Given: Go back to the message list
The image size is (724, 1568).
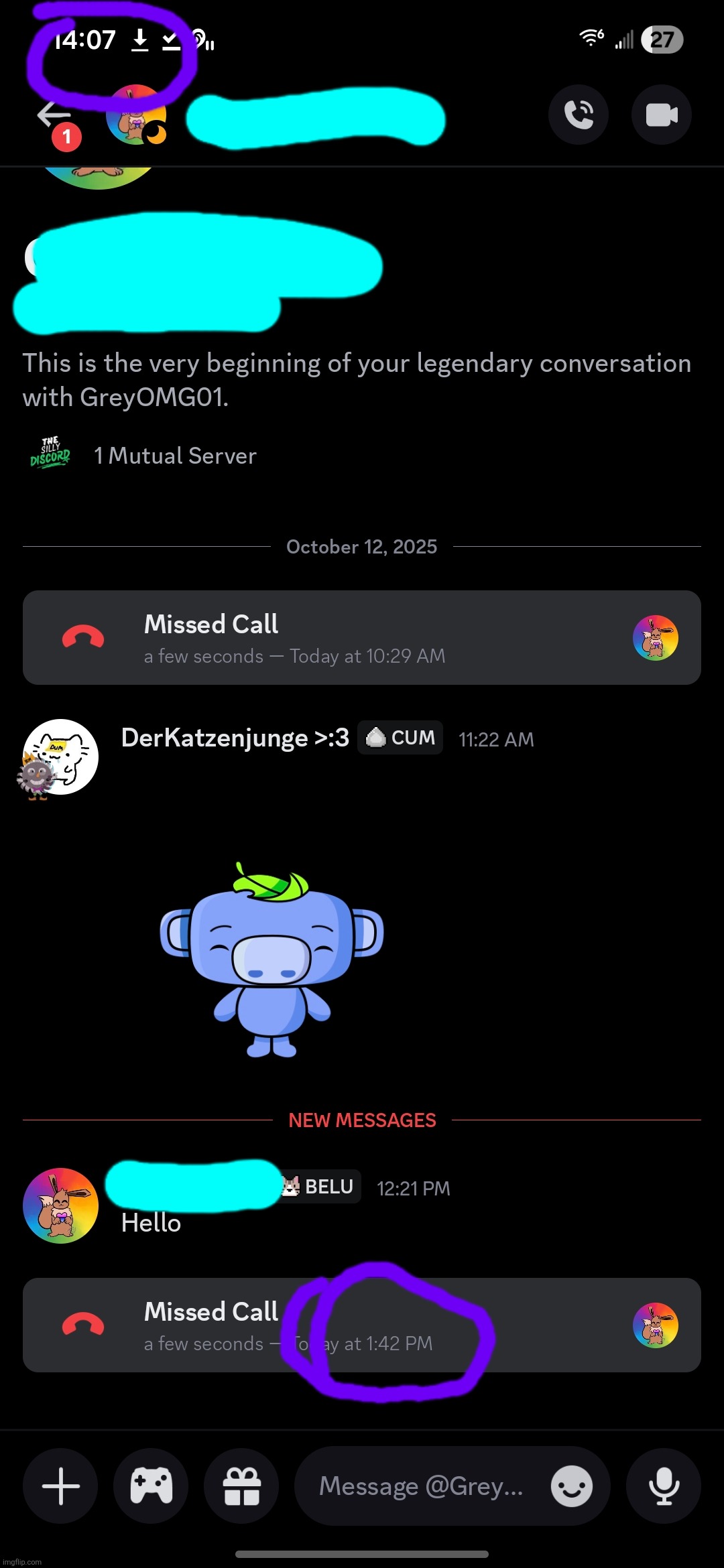Looking at the screenshot, I should click(x=54, y=115).
